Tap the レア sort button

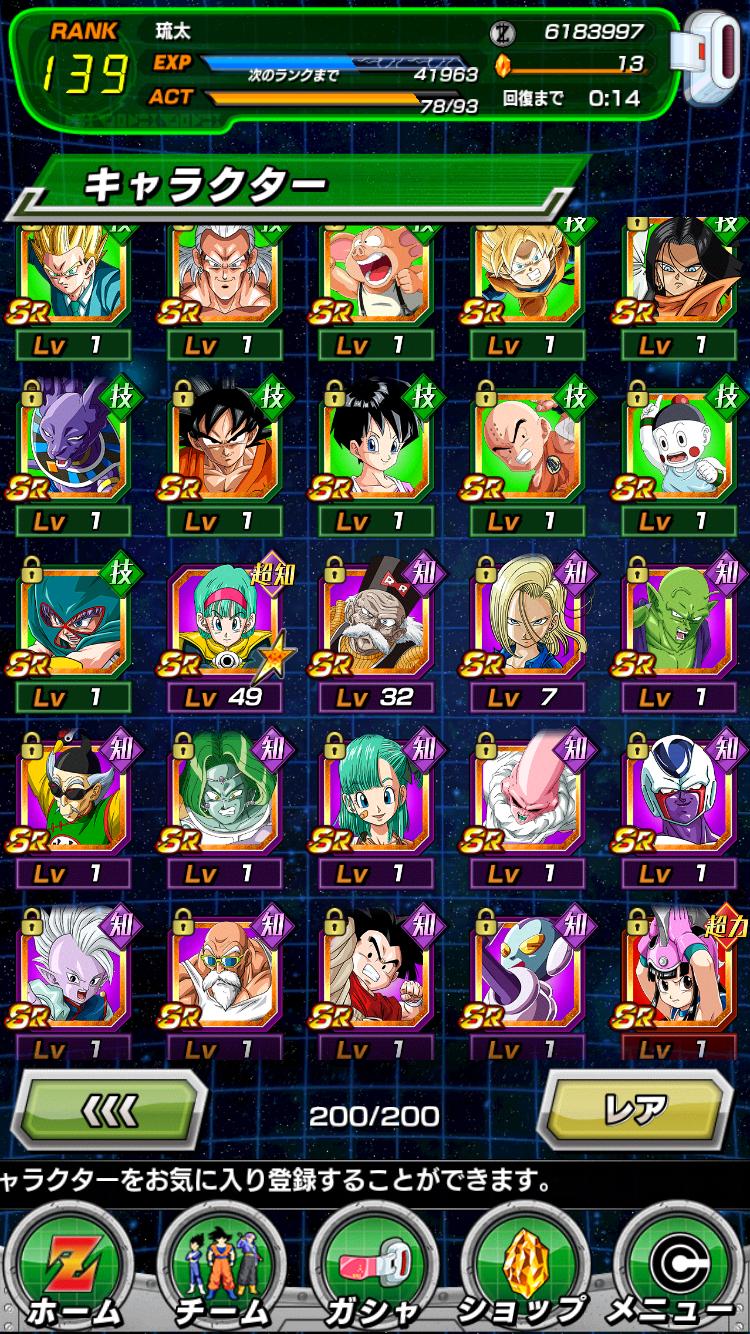[x=638, y=1110]
